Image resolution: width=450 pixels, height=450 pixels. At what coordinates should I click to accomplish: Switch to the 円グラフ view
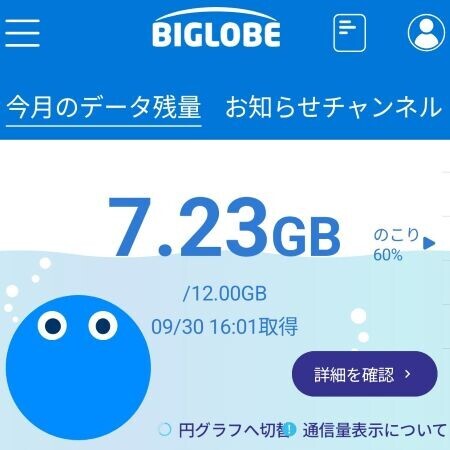tap(223, 430)
